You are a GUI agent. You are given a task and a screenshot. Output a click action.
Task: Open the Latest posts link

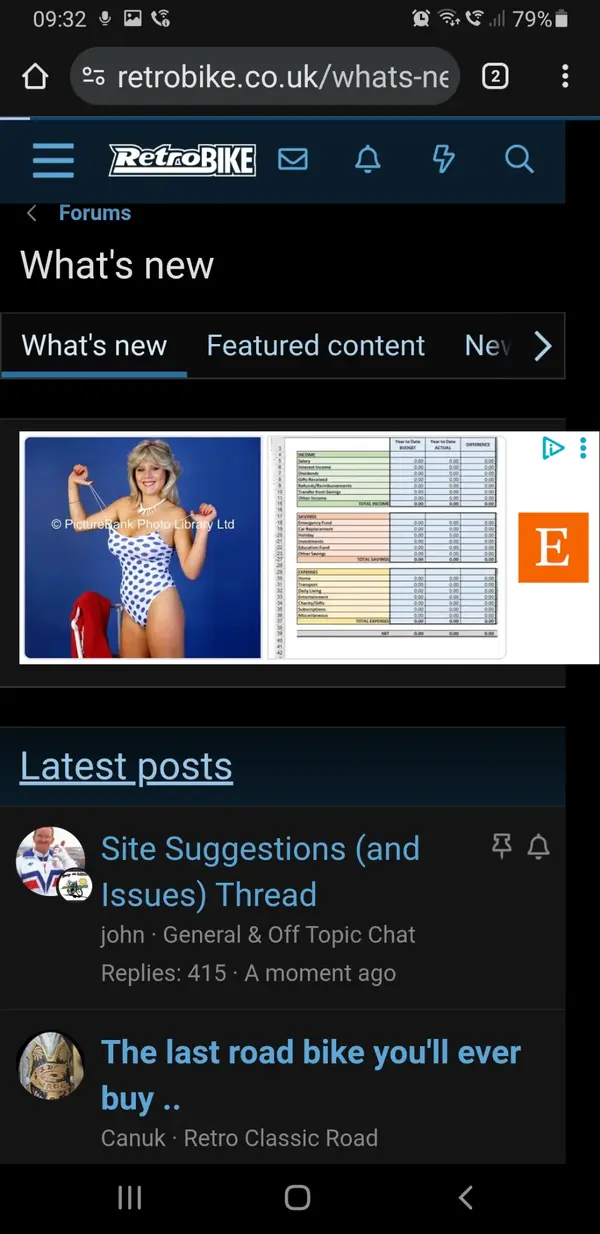[126, 767]
